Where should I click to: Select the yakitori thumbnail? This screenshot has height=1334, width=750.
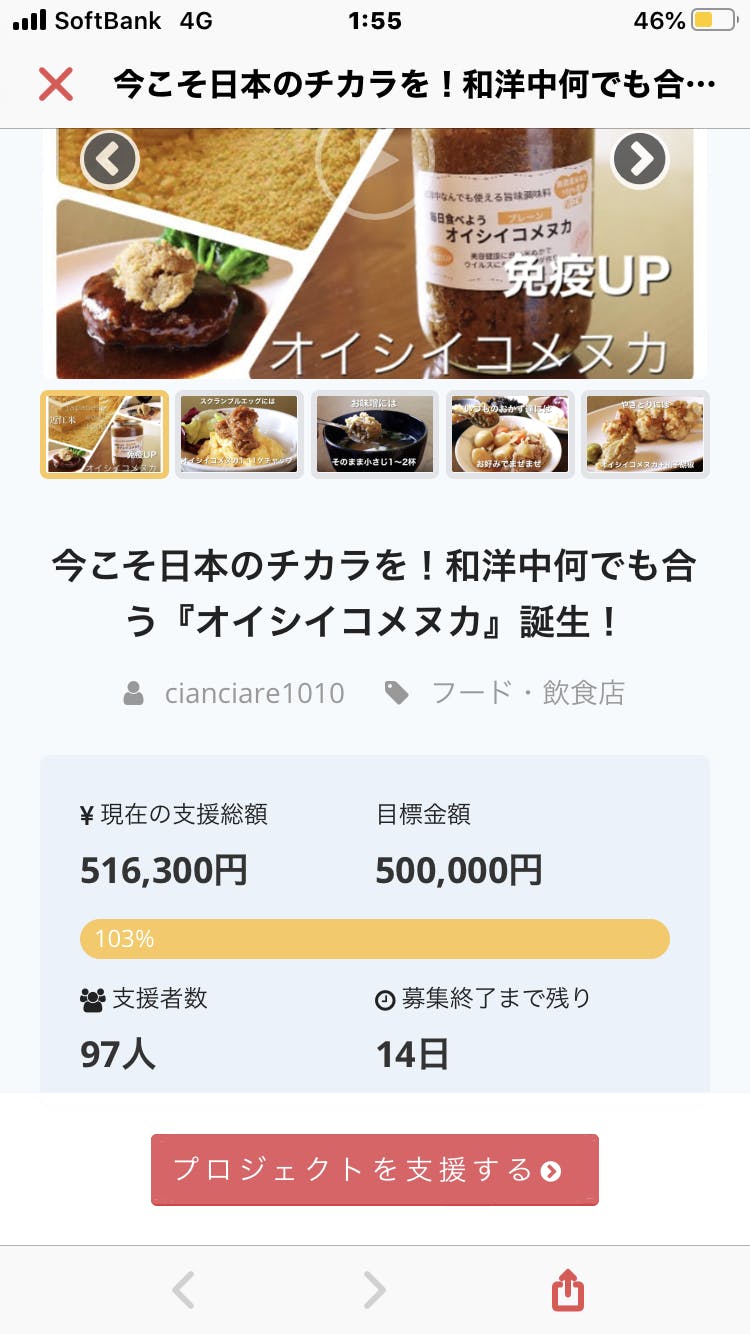point(645,434)
